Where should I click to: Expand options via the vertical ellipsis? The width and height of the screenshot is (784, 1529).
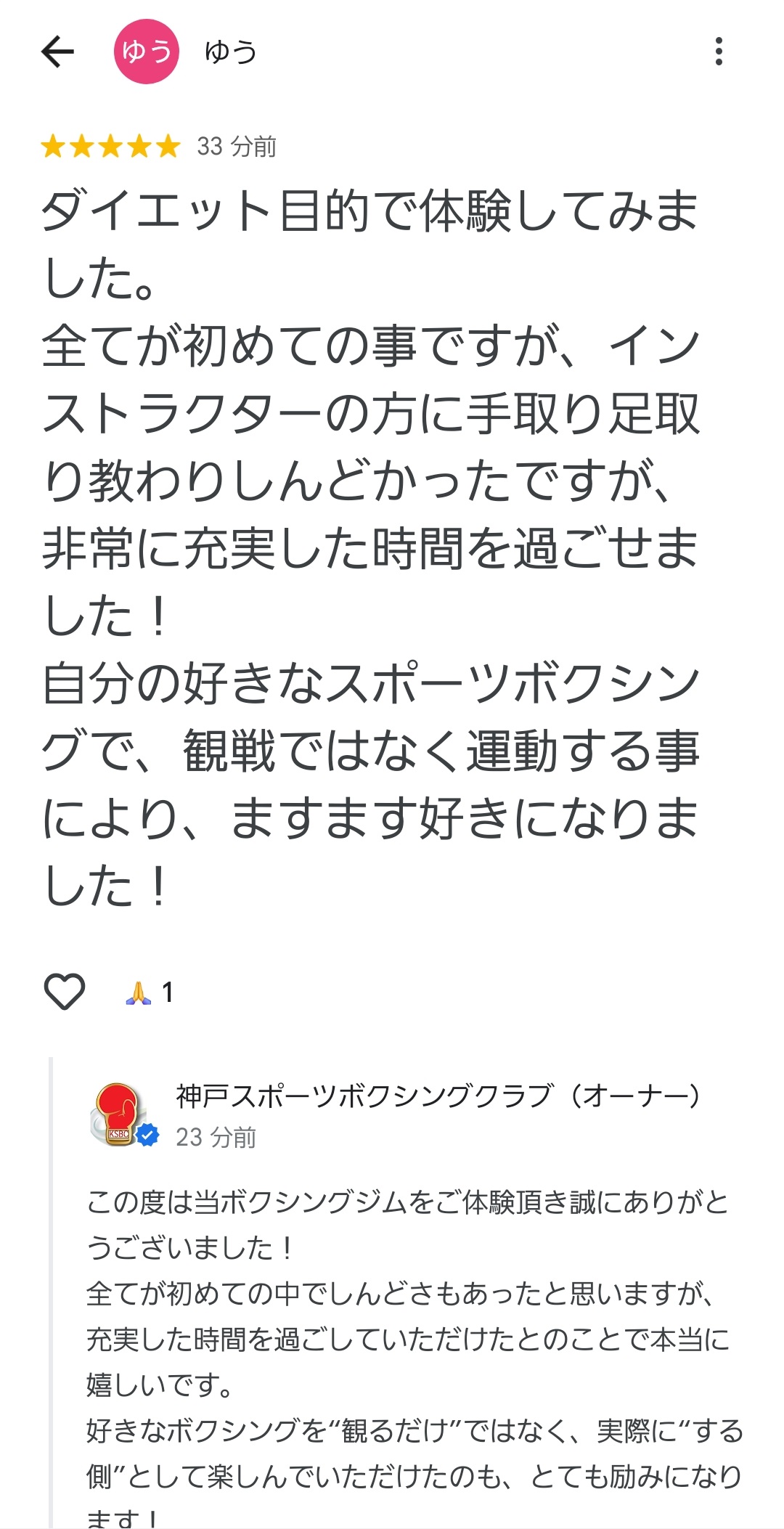point(719,52)
